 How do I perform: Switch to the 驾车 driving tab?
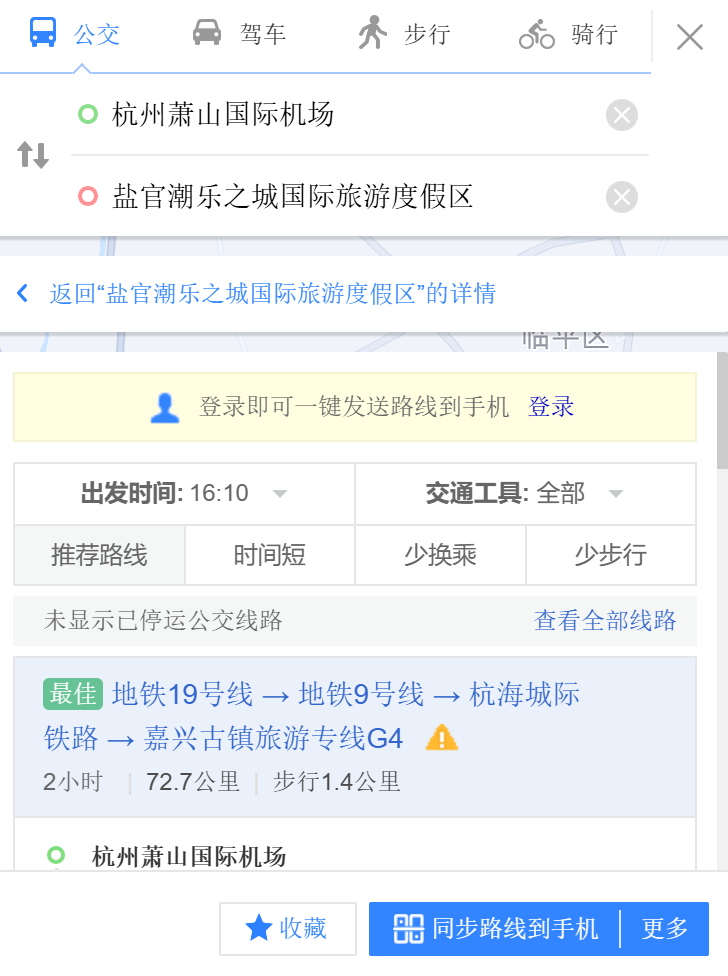pos(240,34)
